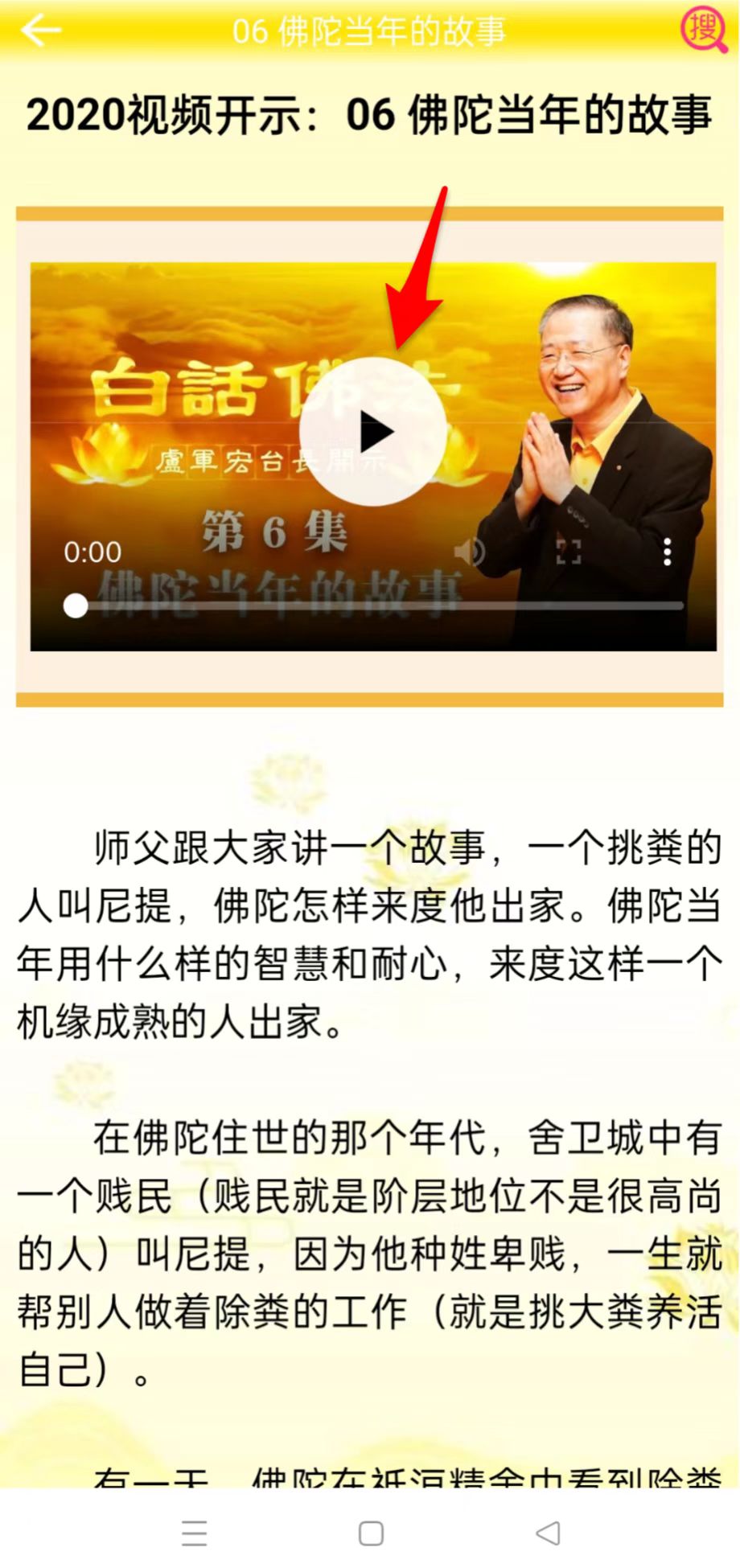Go back using the top-left arrow
Image resolution: width=740 pixels, height=1568 pixels.
[x=41, y=31]
